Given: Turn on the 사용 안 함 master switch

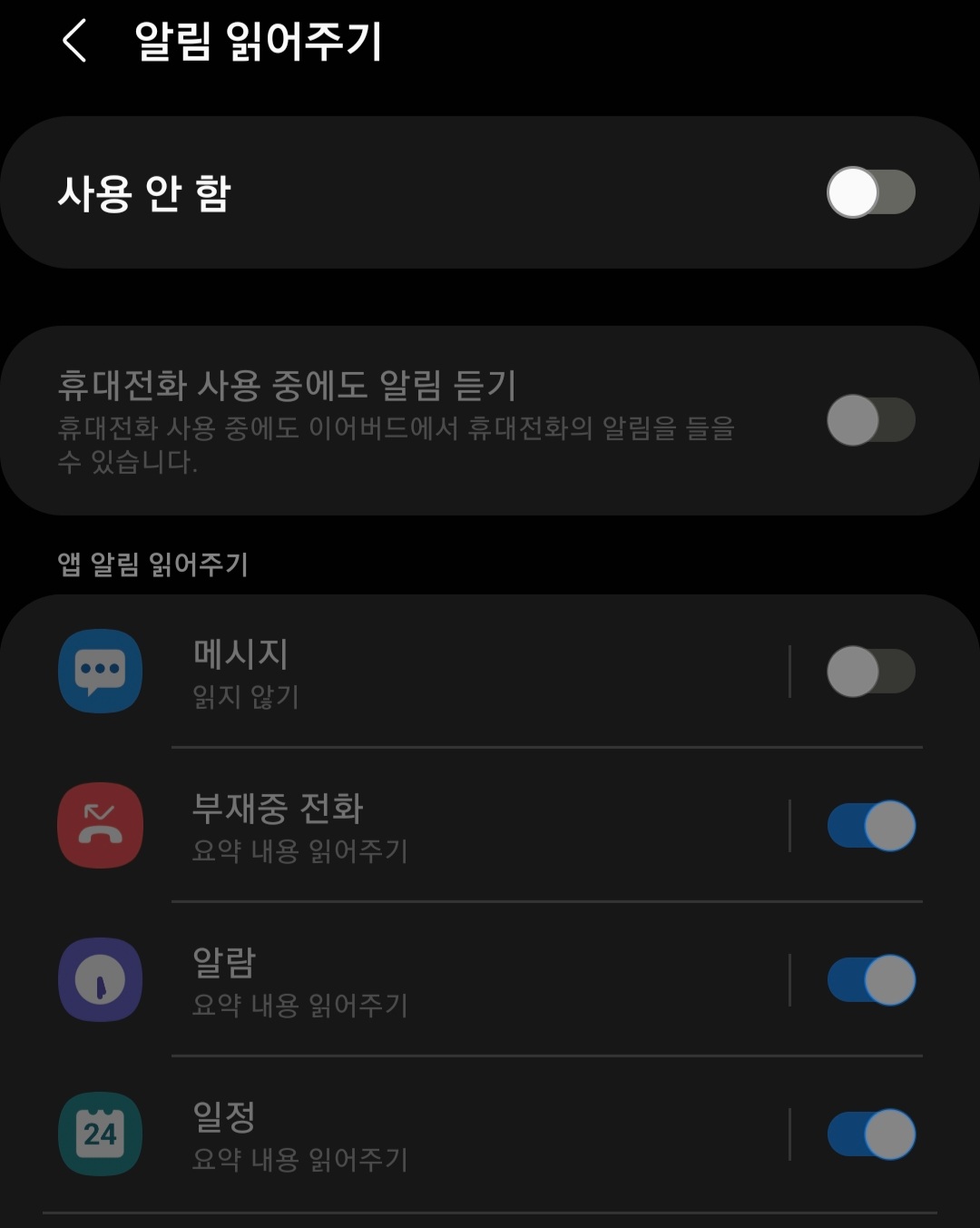Looking at the screenshot, I should click(869, 192).
